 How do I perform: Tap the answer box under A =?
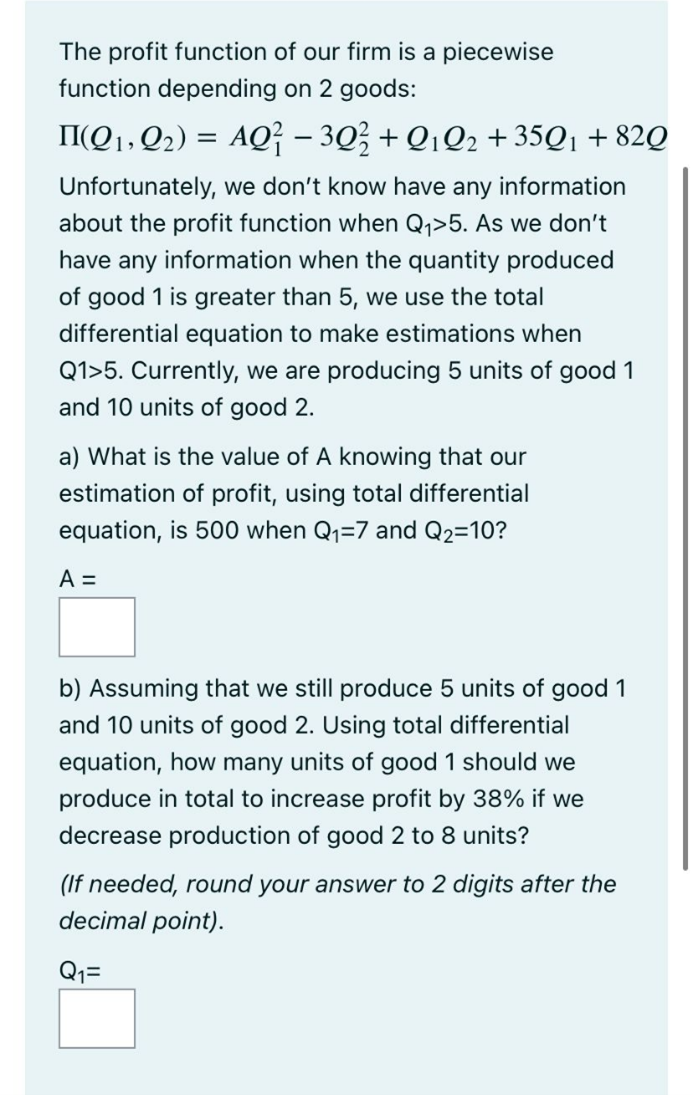[96, 627]
